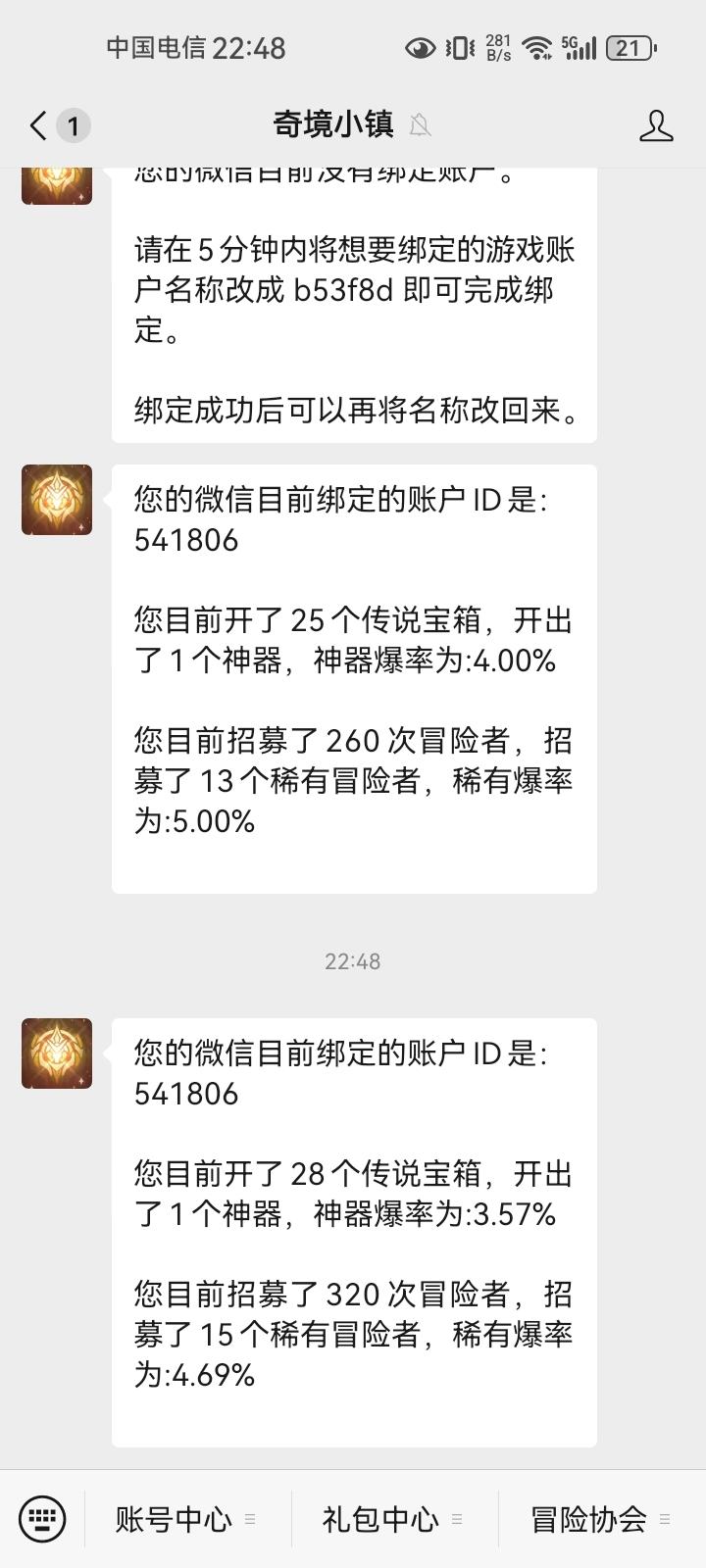Viewport: 706px width, 1568px height.
Task: Tap the avatar next to latest message
Action: (56, 1053)
